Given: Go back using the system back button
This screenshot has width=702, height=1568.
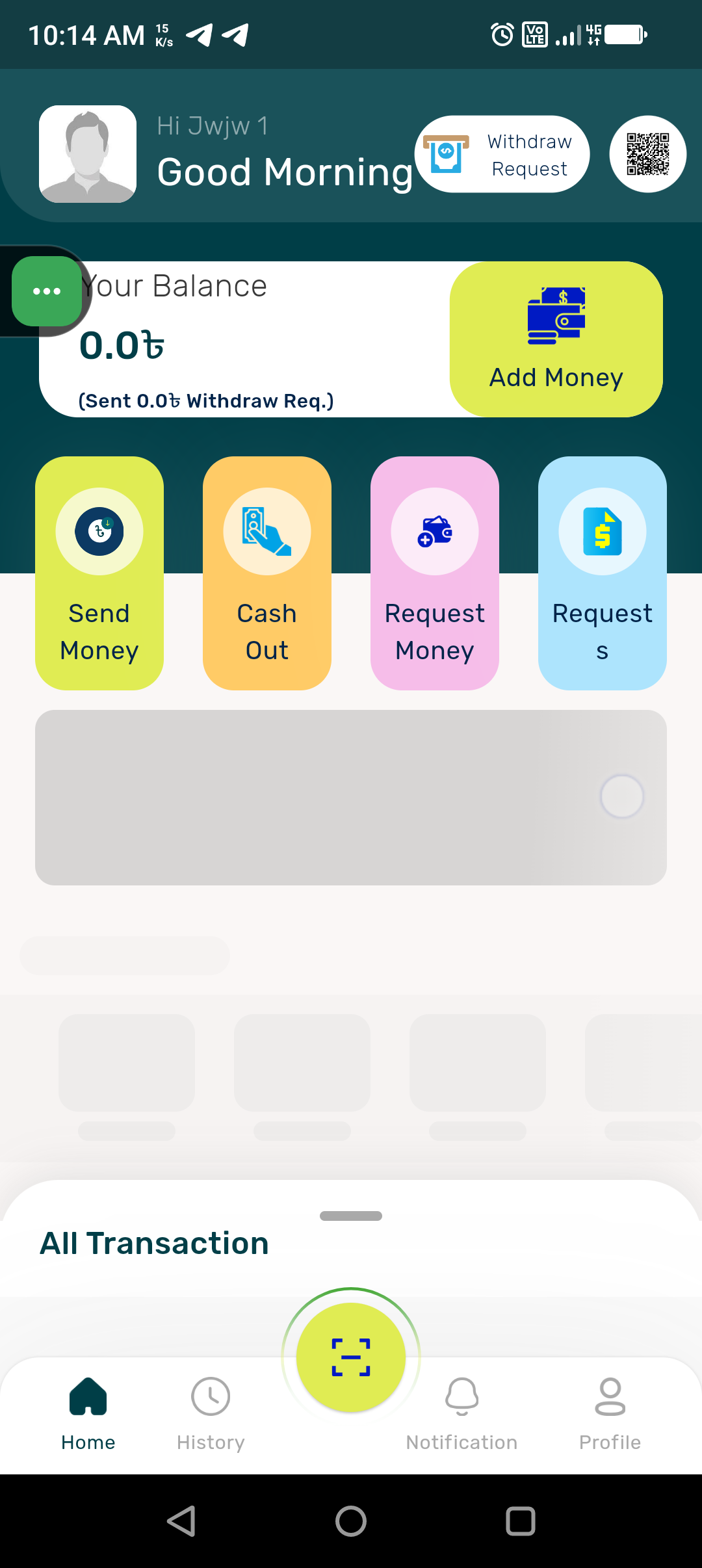Looking at the screenshot, I should (x=181, y=1521).
